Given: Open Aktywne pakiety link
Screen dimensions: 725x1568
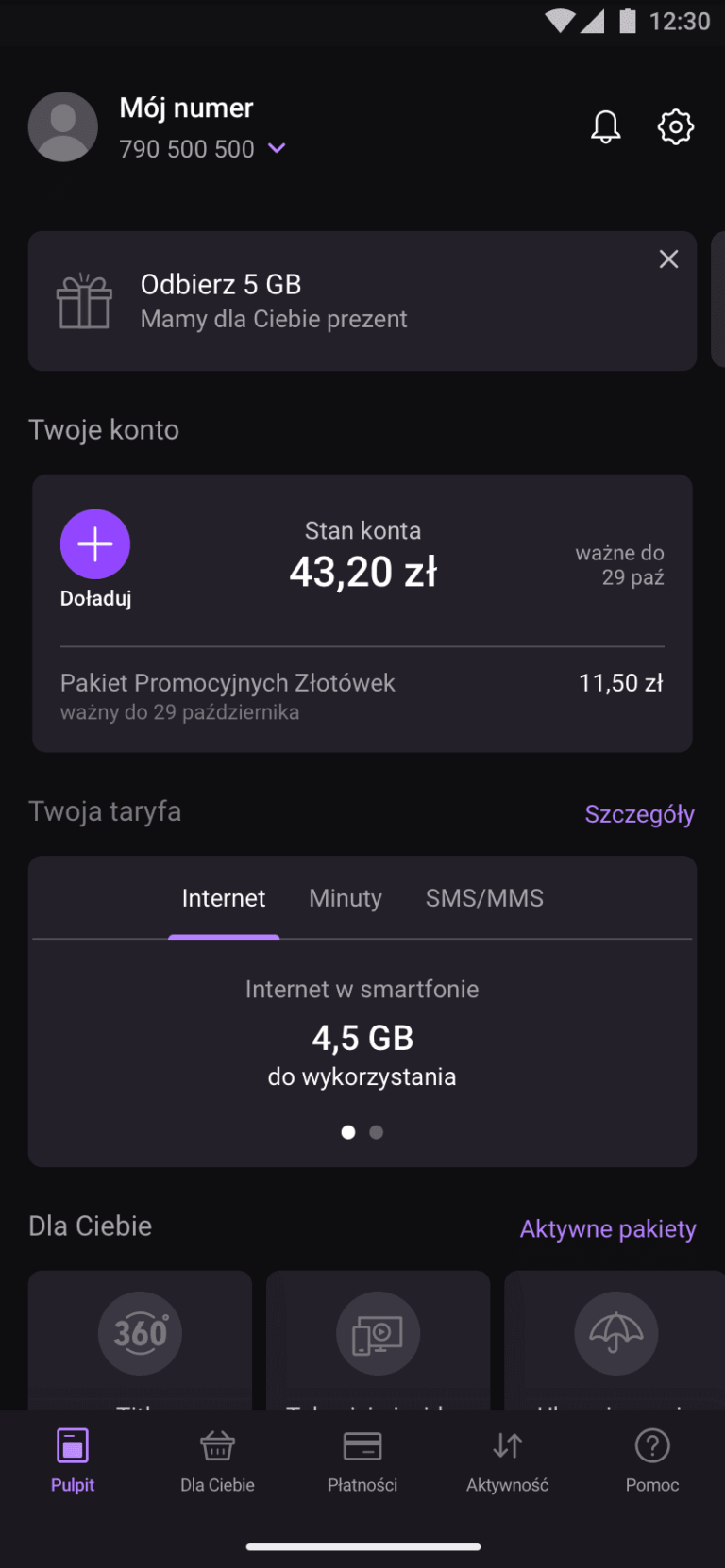Looking at the screenshot, I should click(x=608, y=1228).
